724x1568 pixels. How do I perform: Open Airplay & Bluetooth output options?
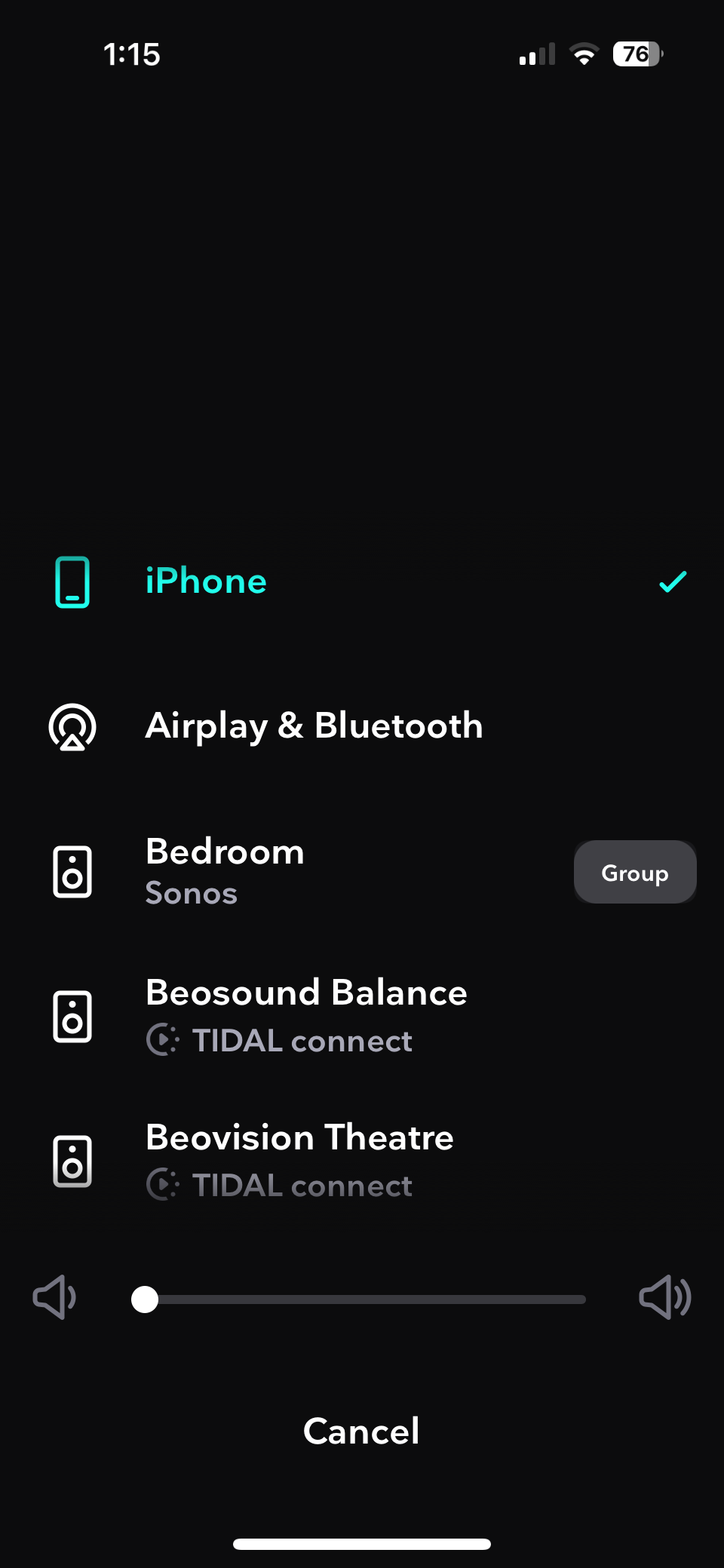[314, 726]
